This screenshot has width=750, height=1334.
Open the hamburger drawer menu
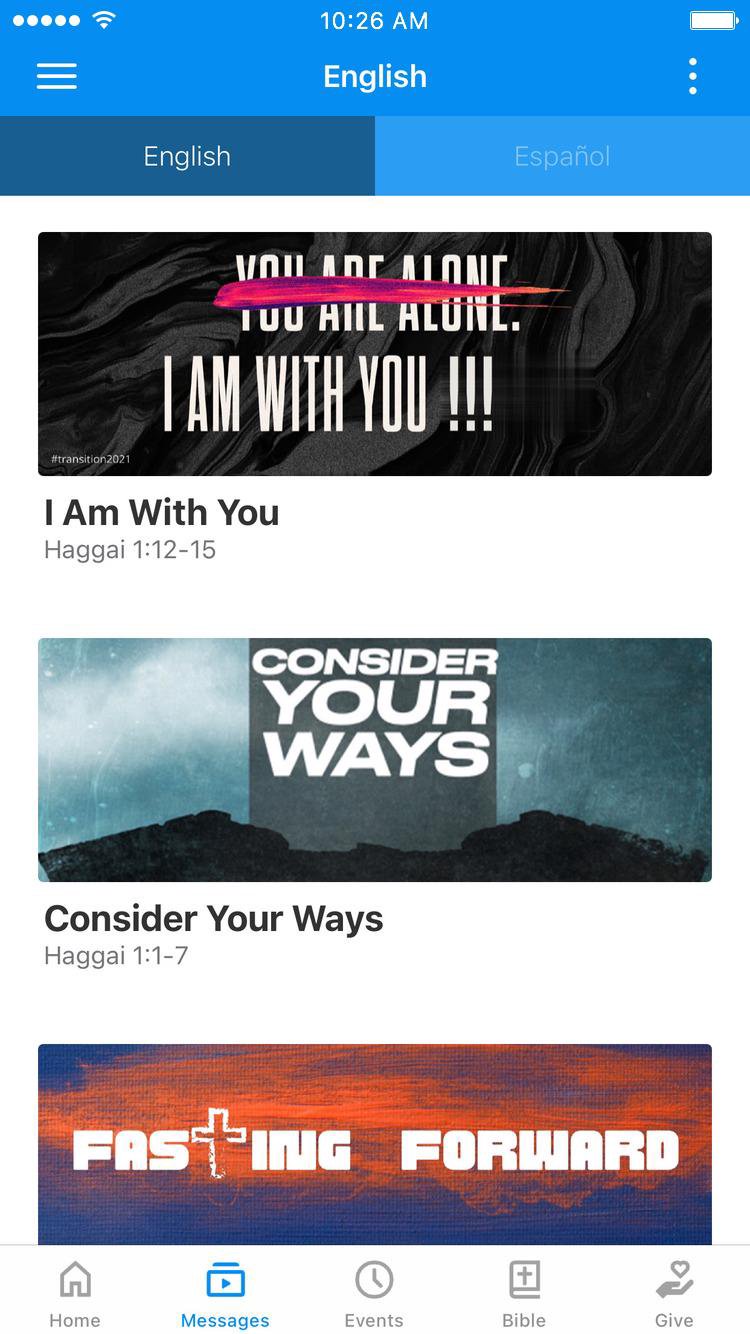click(x=57, y=76)
